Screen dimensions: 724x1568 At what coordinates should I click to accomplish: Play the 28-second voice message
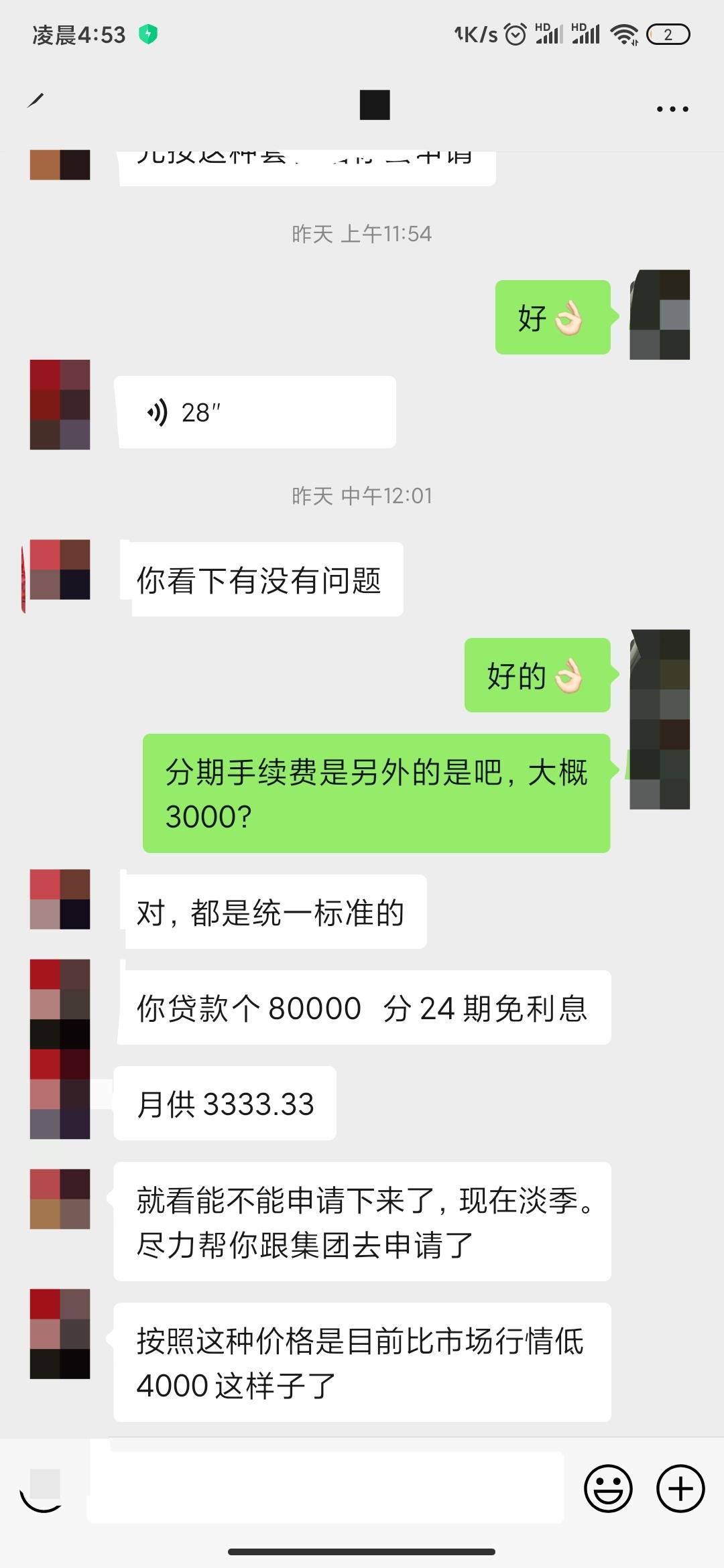255,412
